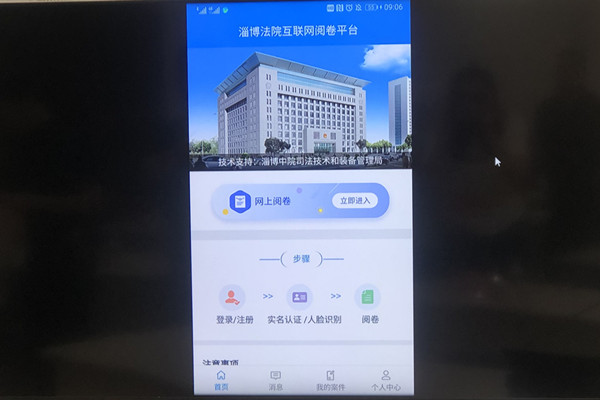
Task: Tap the 实名认证/人脸识别 step icon
Action: click(300, 297)
